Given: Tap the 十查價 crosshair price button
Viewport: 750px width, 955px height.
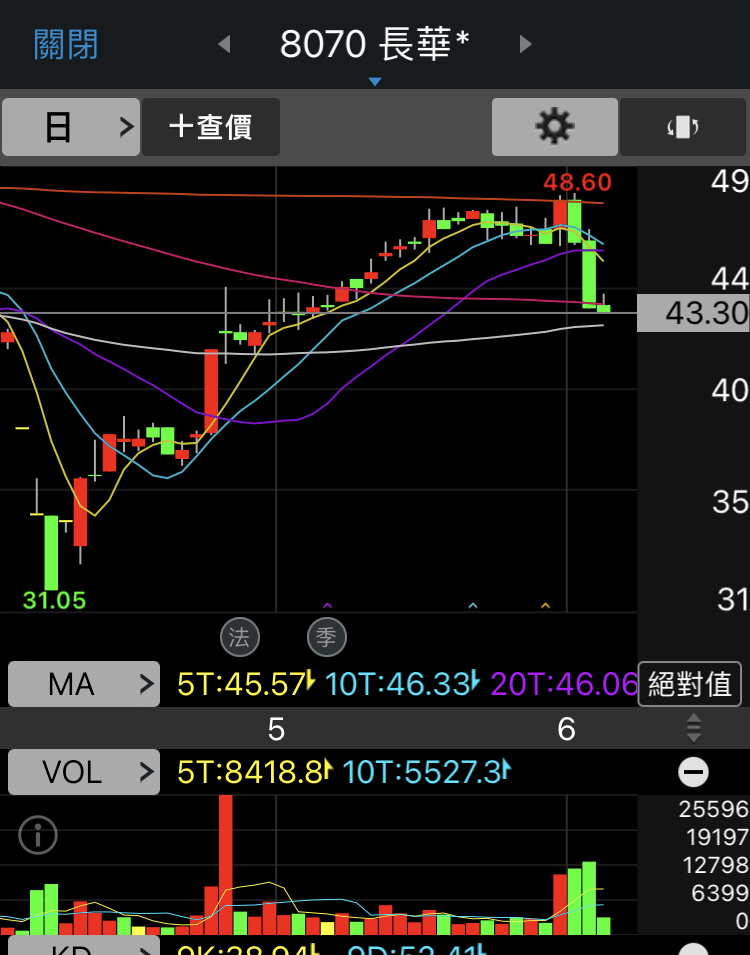Looking at the screenshot, I should 211,127.
